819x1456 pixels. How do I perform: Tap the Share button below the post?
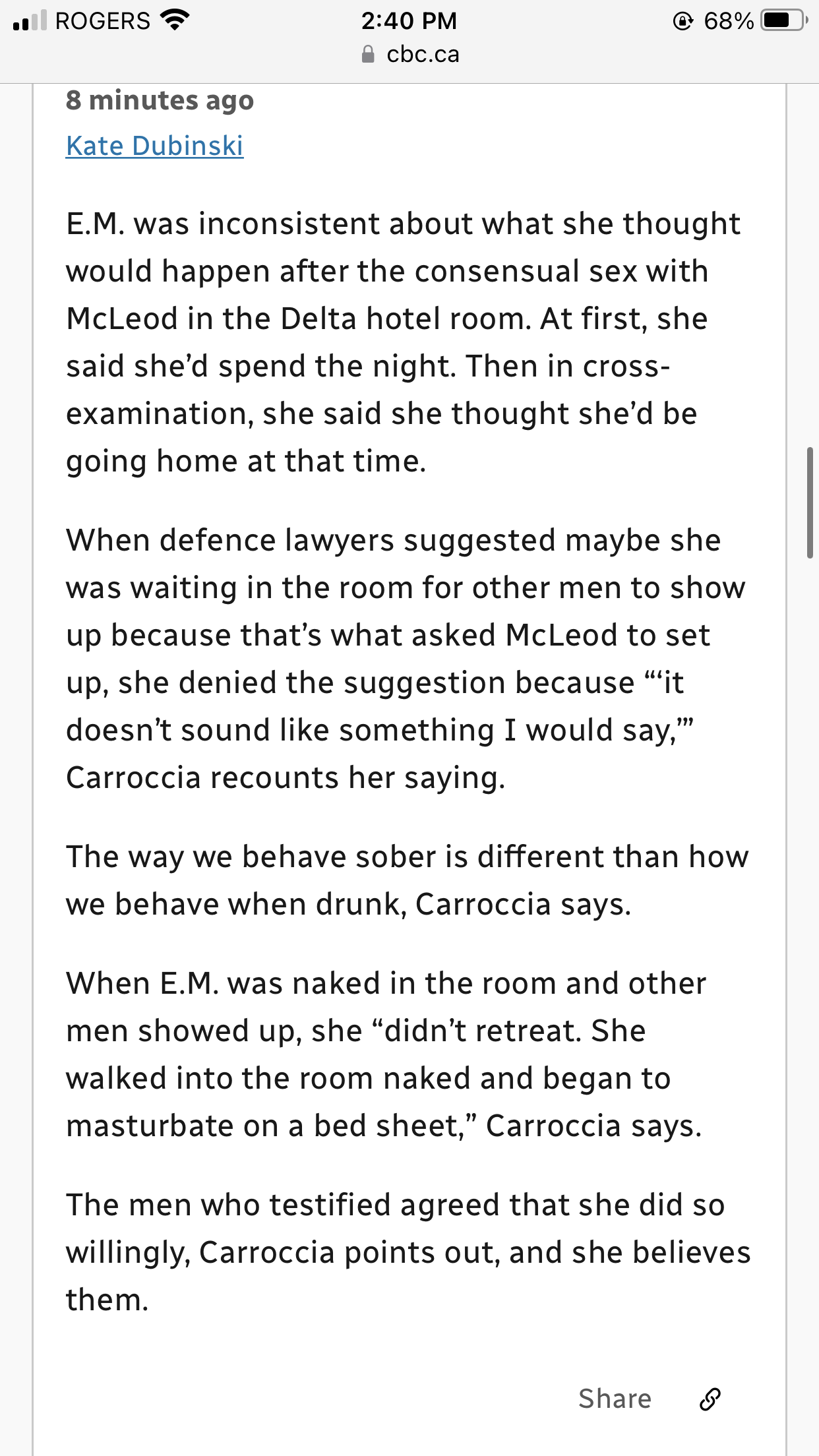pyautogui.click(x=615, y=1399)
